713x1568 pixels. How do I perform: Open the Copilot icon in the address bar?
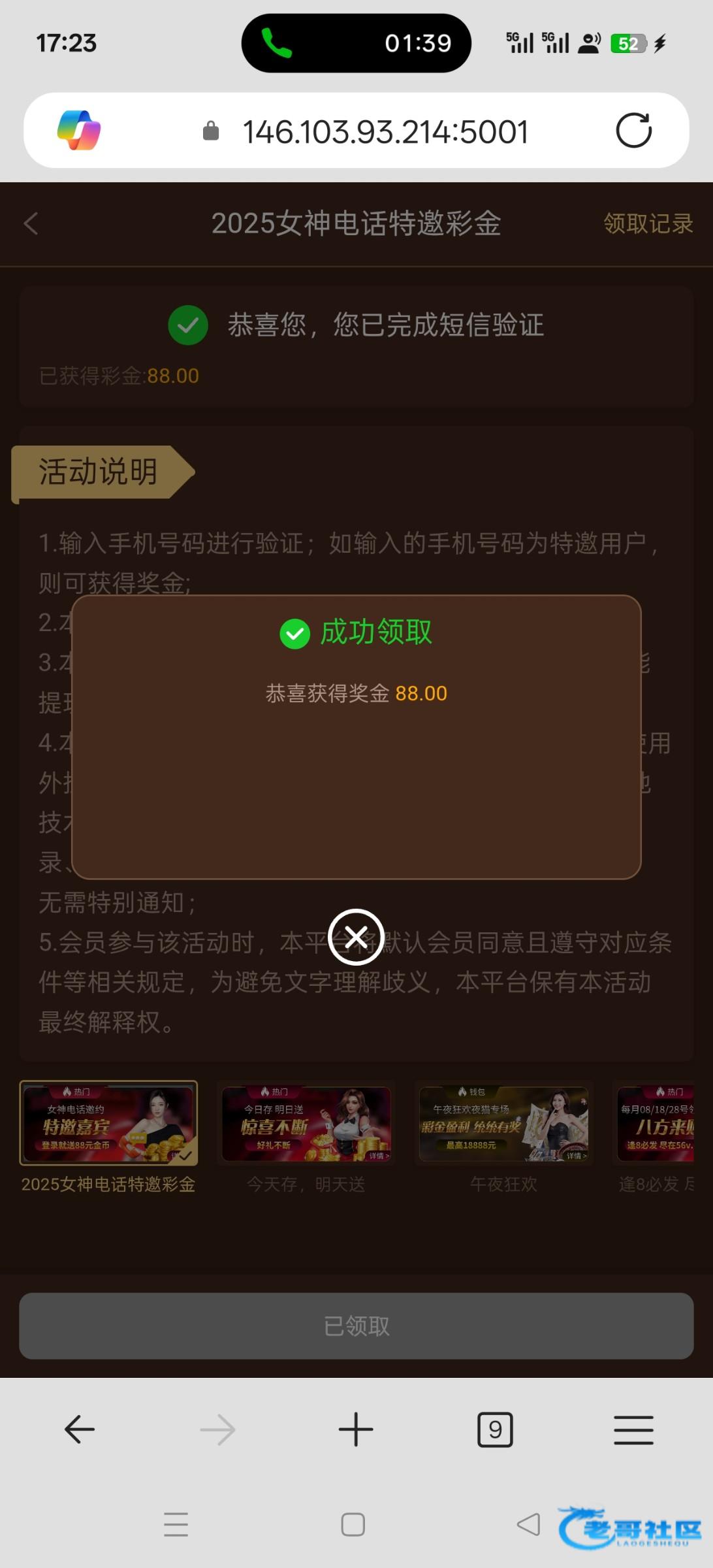[x=79, y=131]
